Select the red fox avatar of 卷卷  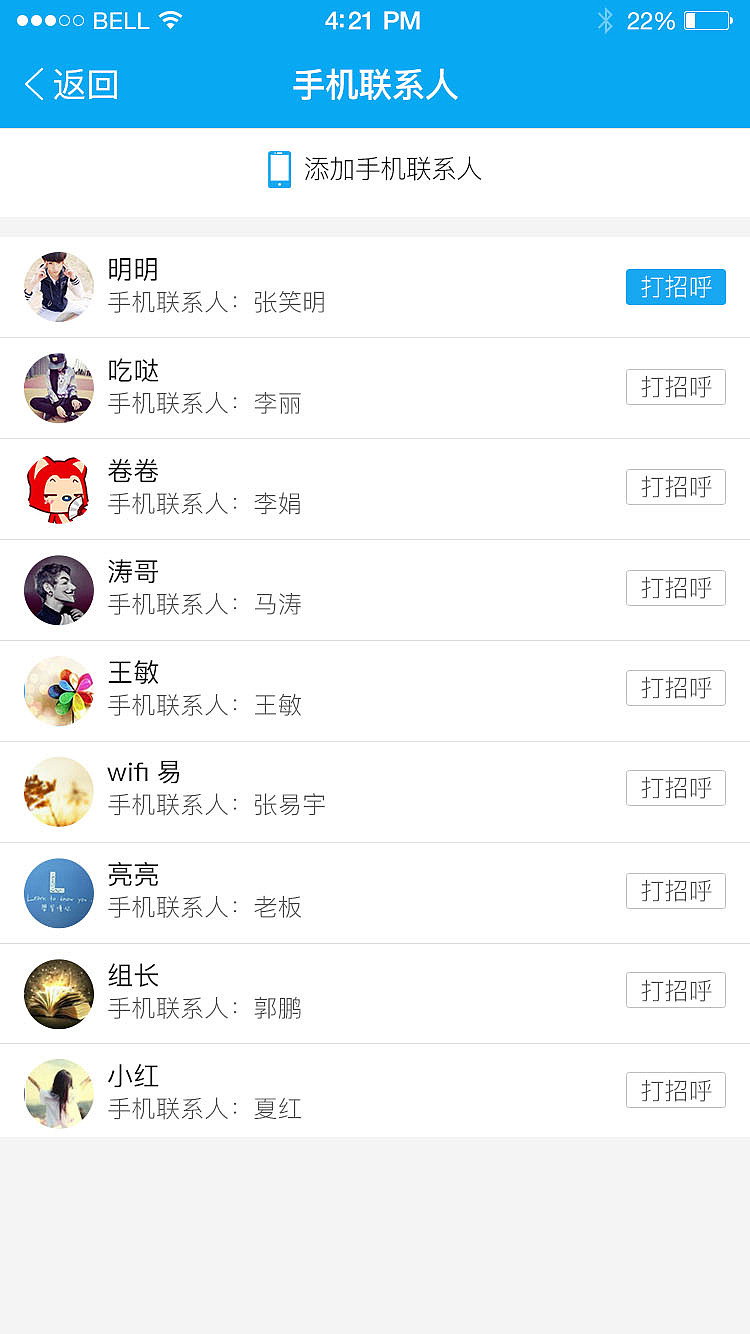tap(58, 488)
